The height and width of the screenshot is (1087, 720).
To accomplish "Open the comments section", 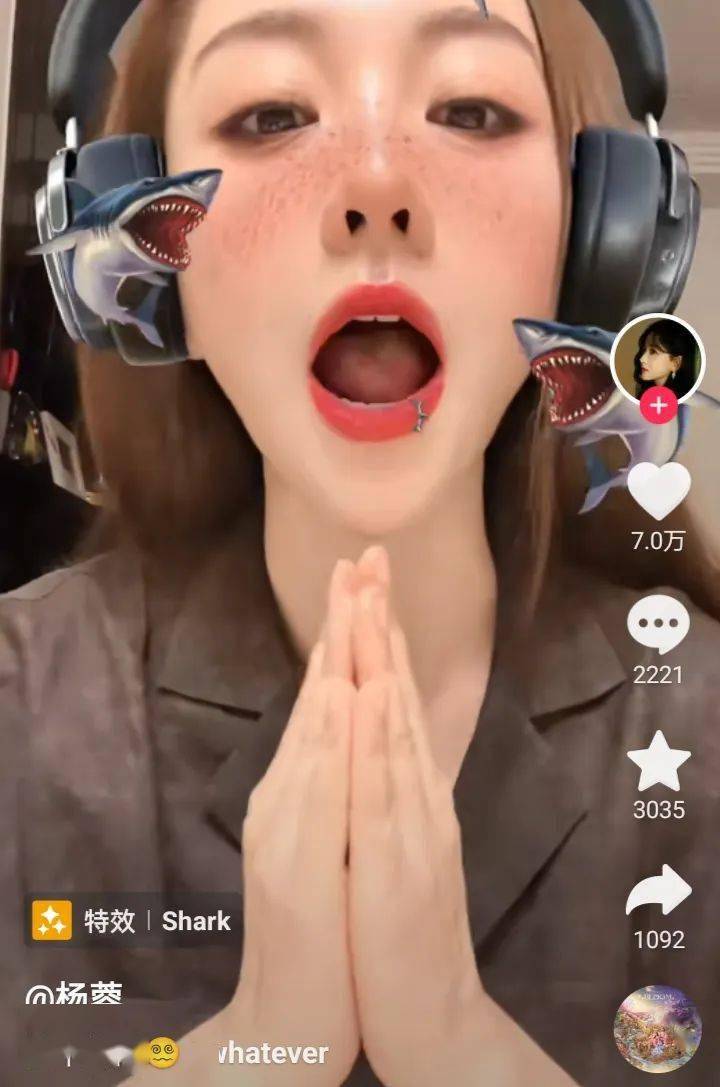I will (658, 625).
